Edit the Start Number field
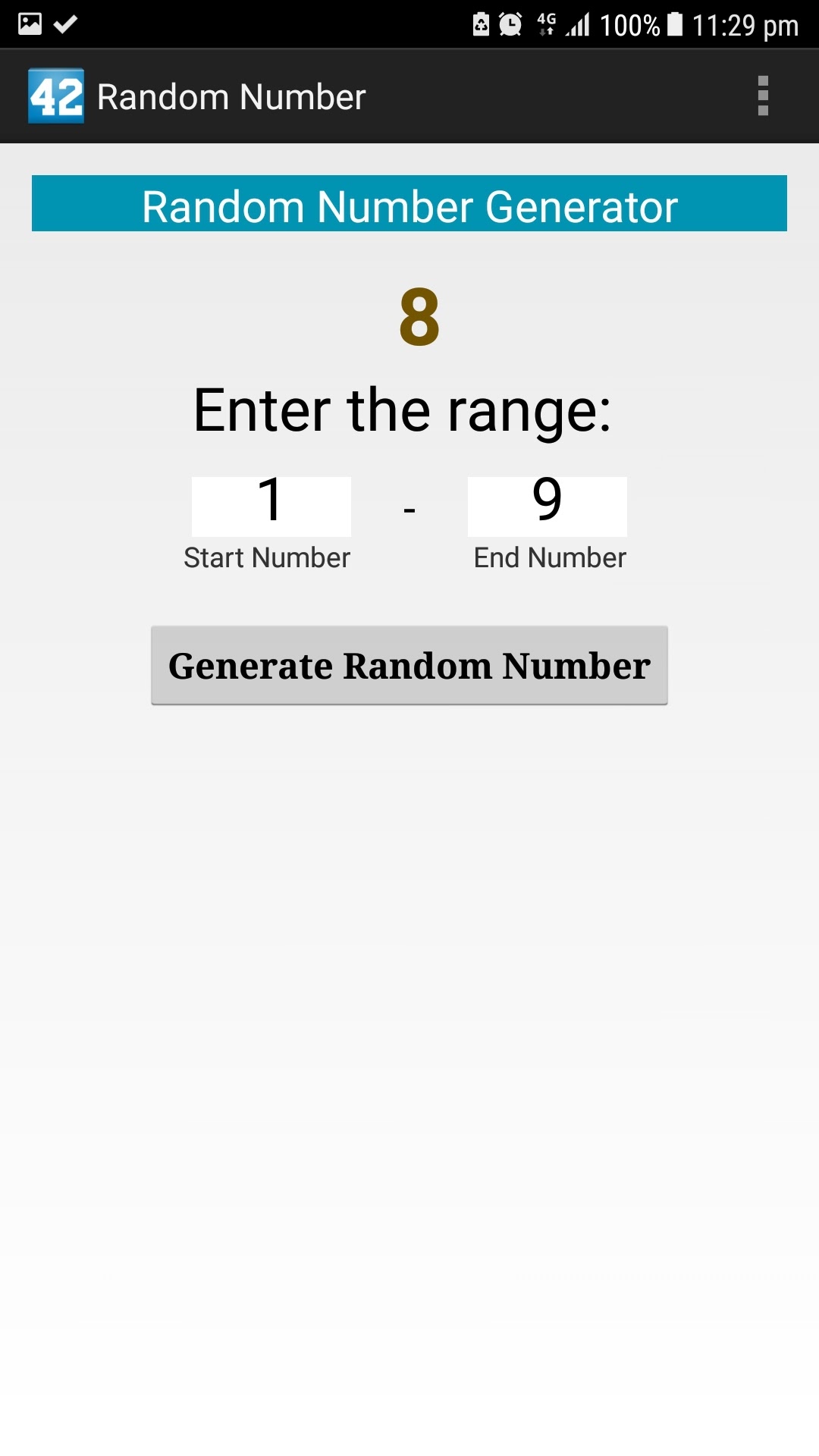 [271, 506]
